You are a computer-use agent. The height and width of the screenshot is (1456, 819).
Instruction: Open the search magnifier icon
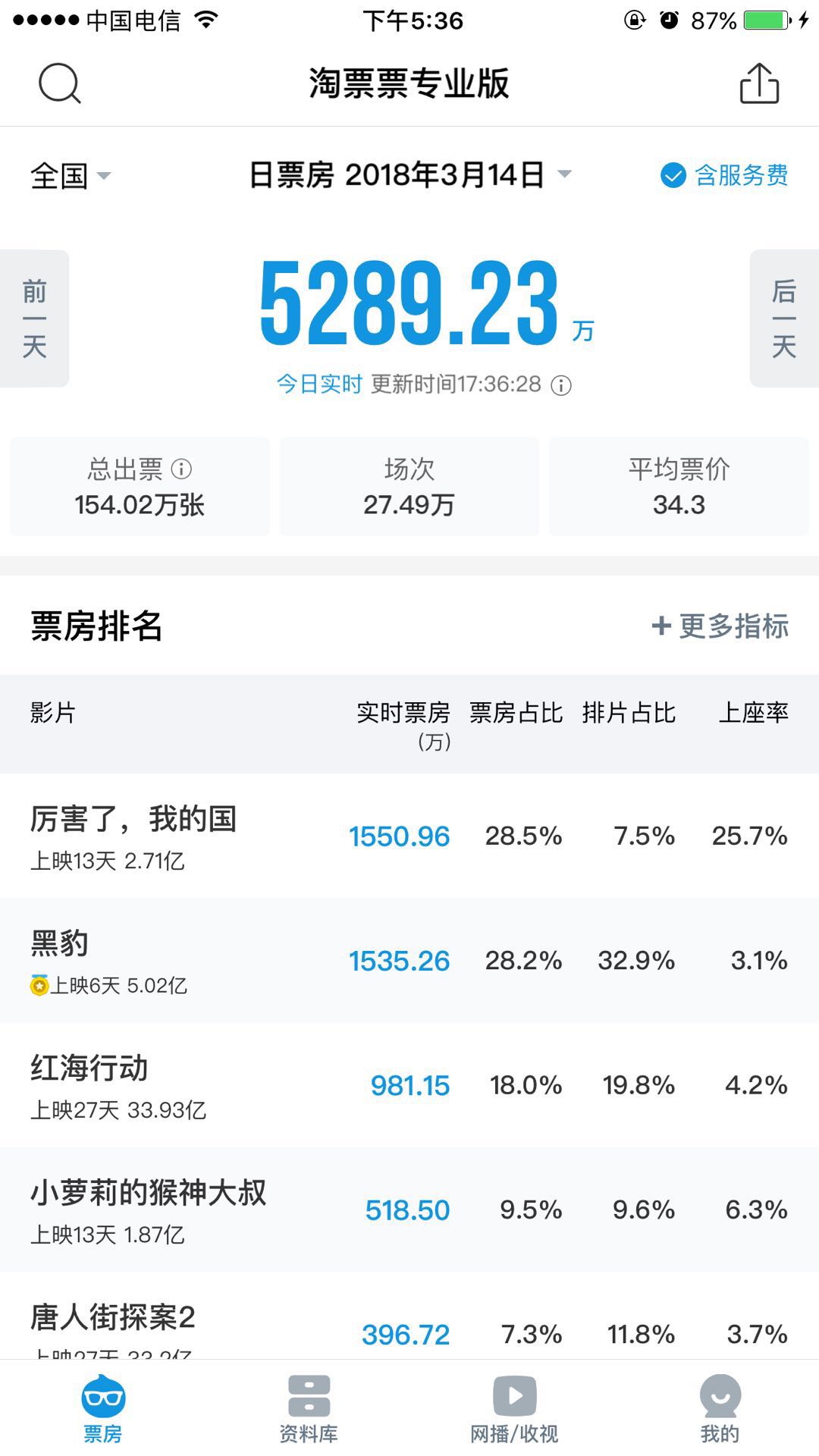point(60,83)
